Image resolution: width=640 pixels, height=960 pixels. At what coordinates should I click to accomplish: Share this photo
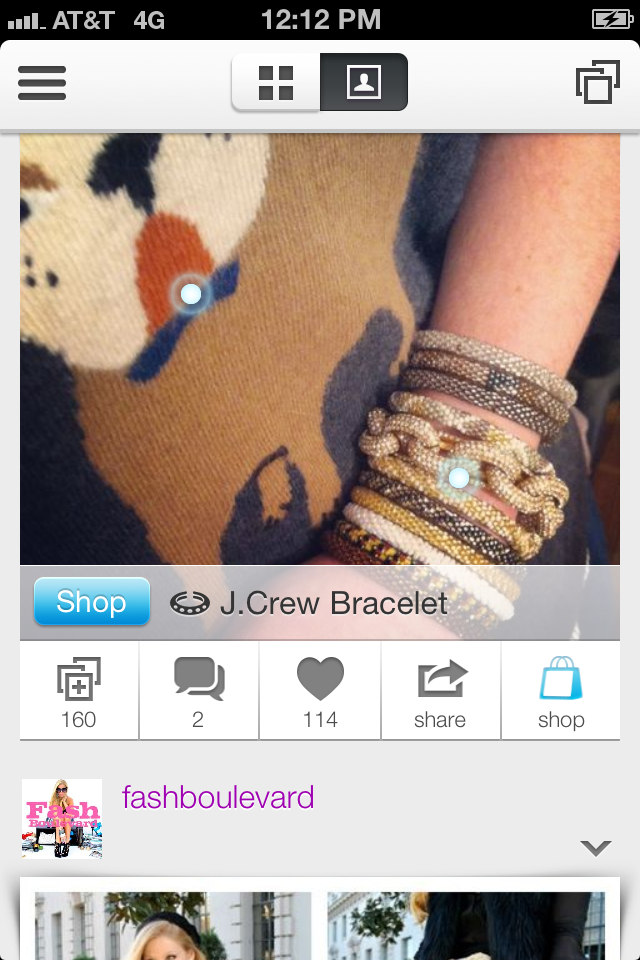[440, 691]
